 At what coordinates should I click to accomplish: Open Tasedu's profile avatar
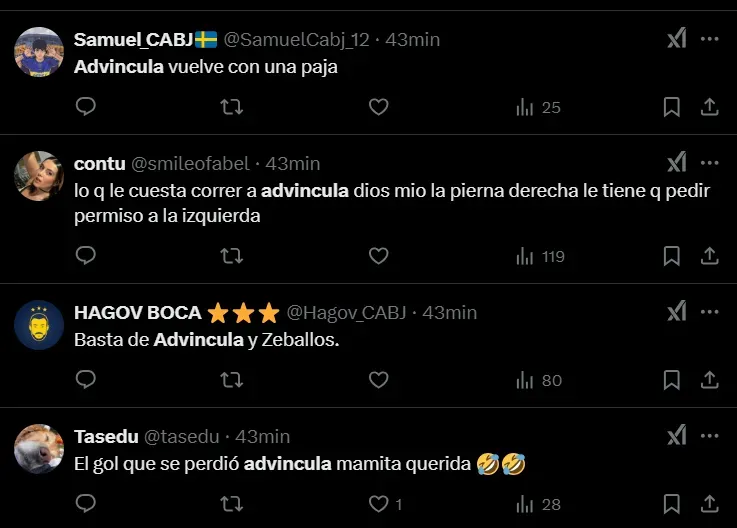coord(40,448)
